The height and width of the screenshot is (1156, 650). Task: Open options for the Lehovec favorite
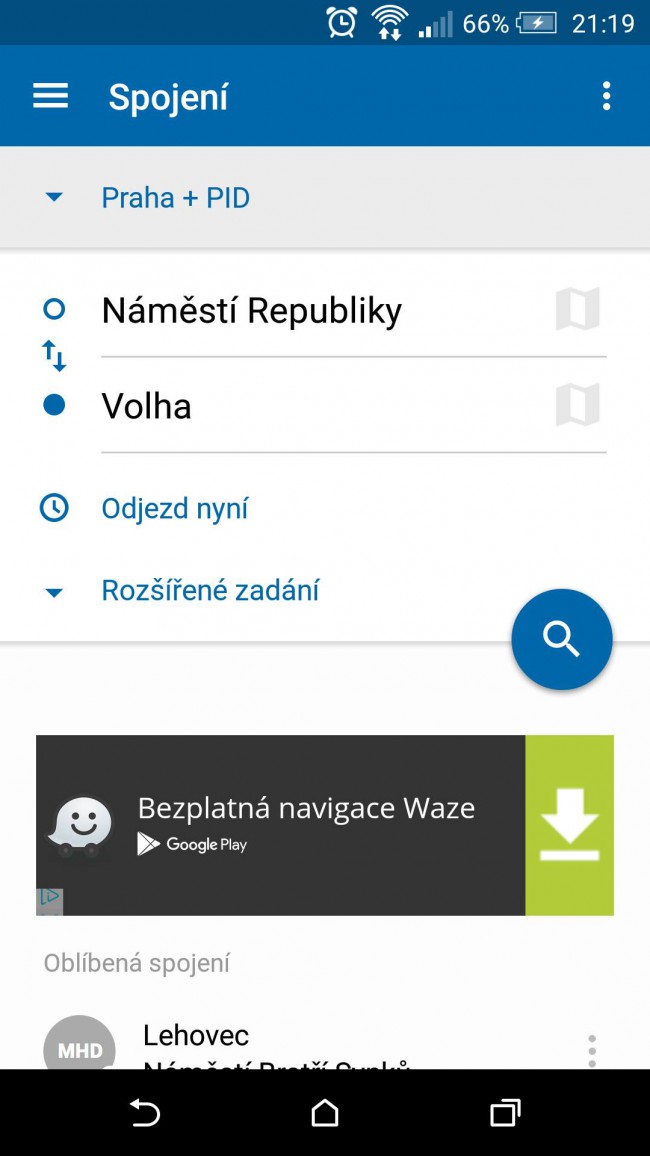[592, 1050]
